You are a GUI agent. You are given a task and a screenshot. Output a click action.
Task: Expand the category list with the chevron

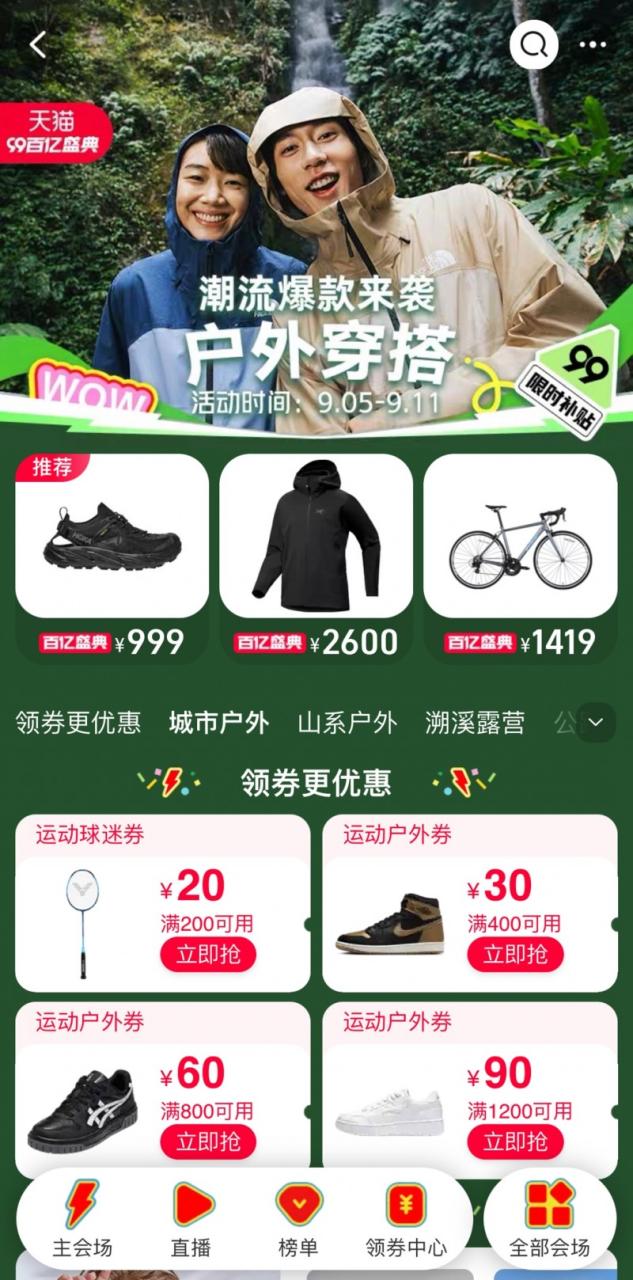coord(596,722)
